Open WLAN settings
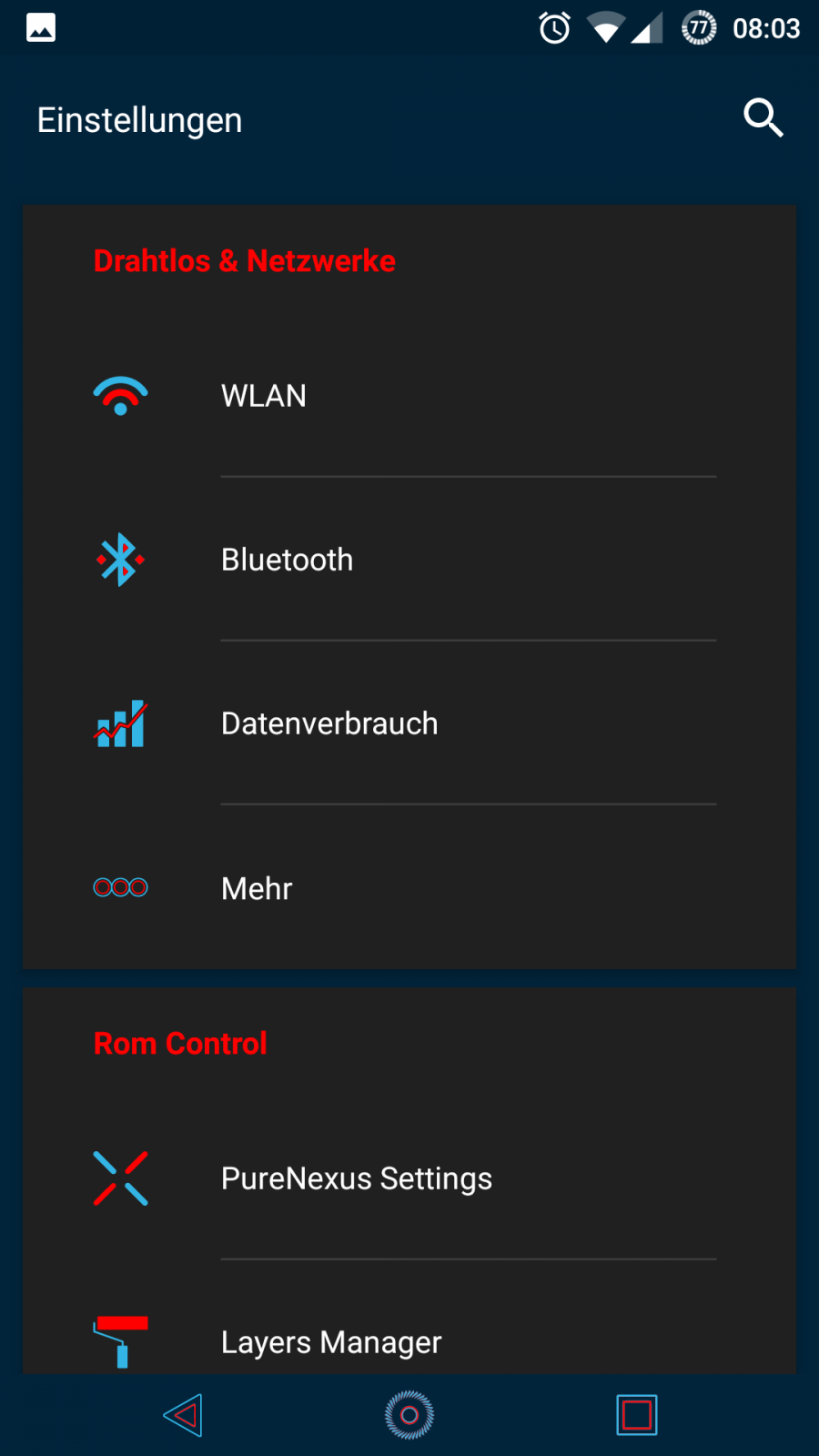 click(409, 396)
